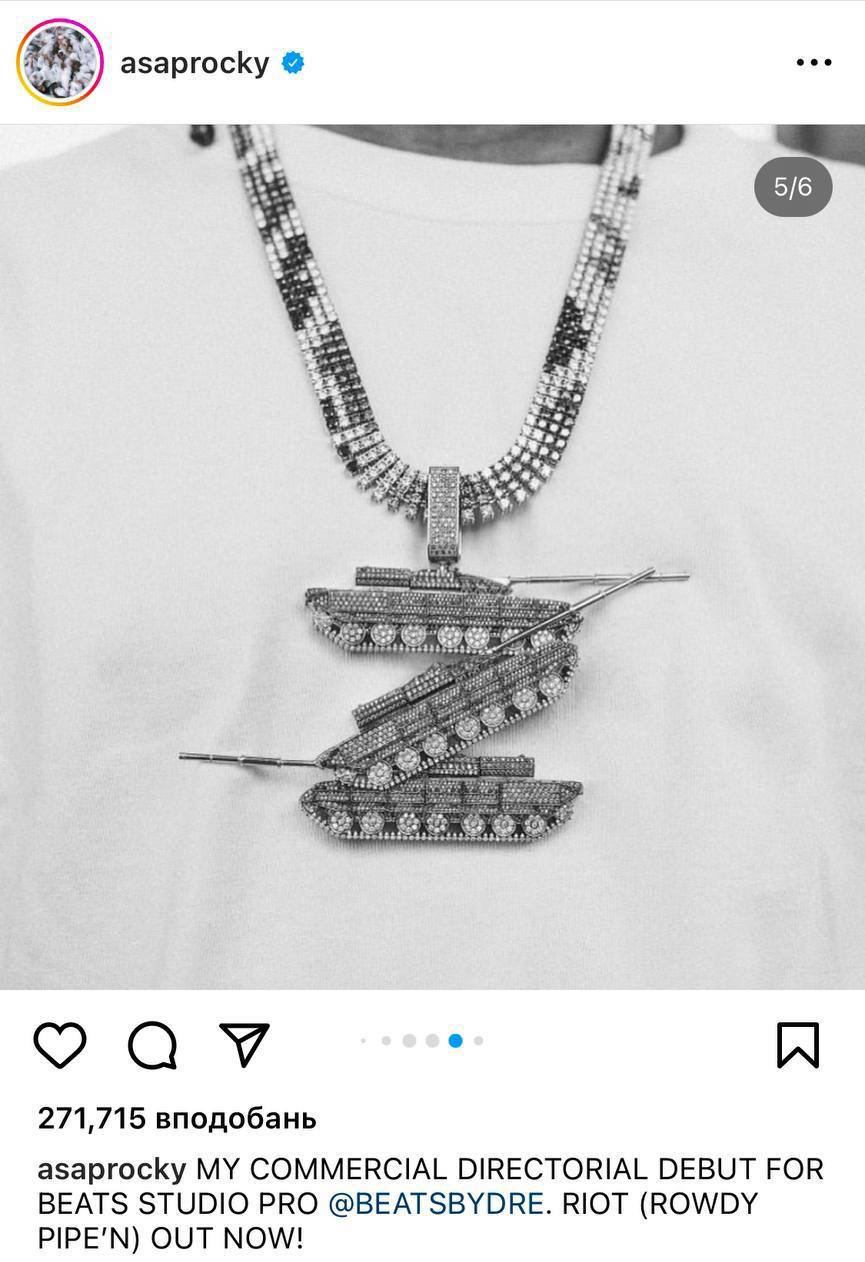Viewport: 865px width, 1262px height.
Task: Open the three-dot post options menu
Action: (x=814, y=63)
